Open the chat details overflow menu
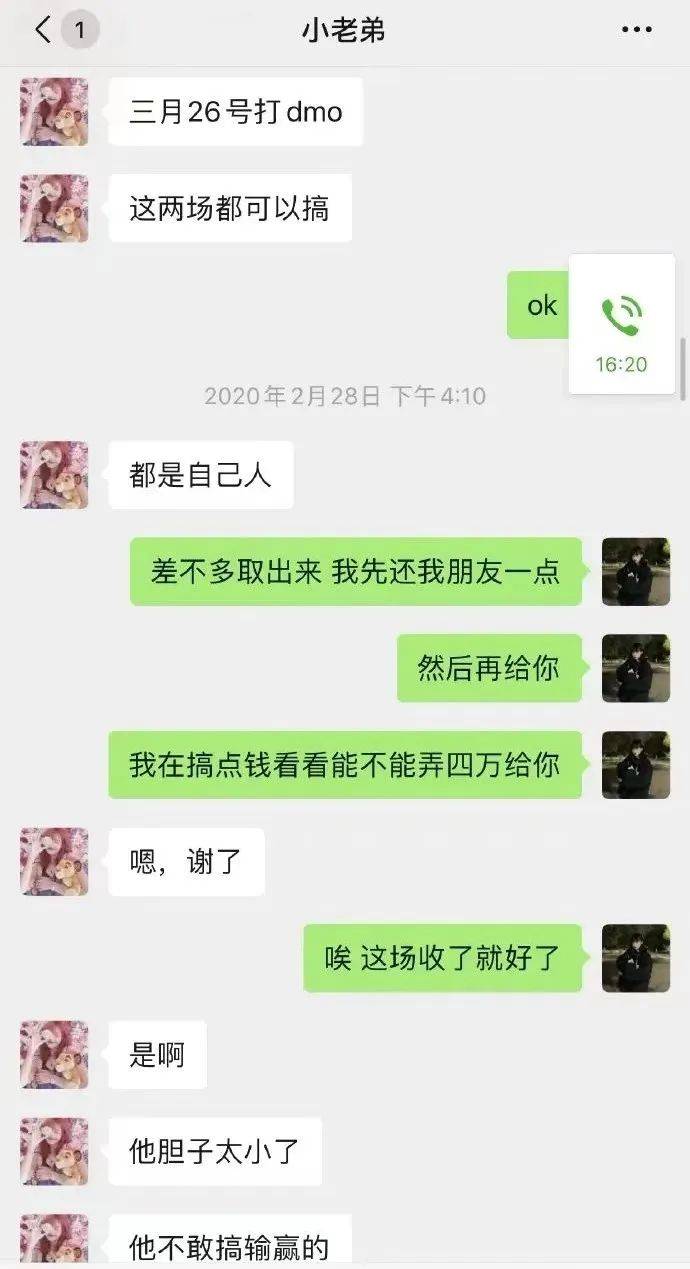 [636, 30]
